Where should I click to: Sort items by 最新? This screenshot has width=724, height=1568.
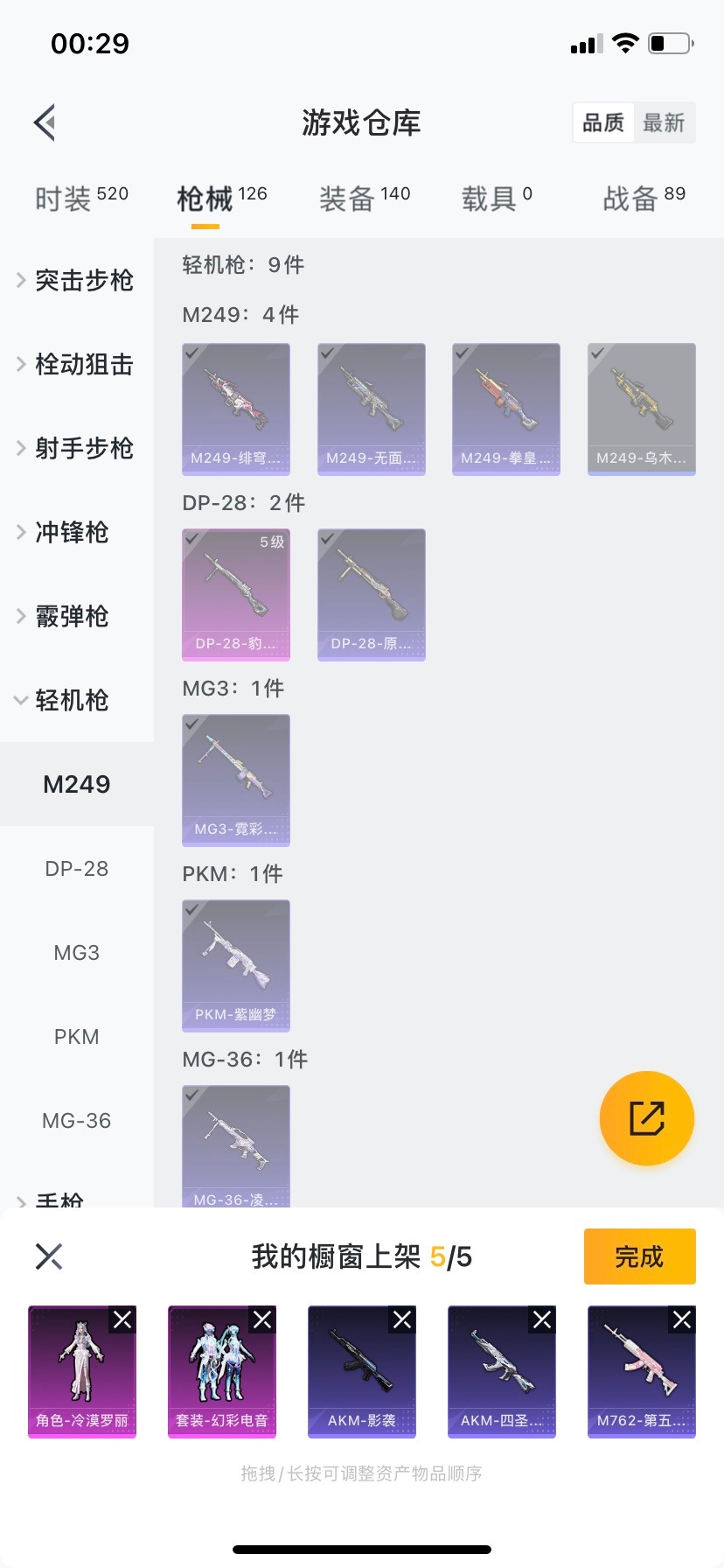click(664, 122)
